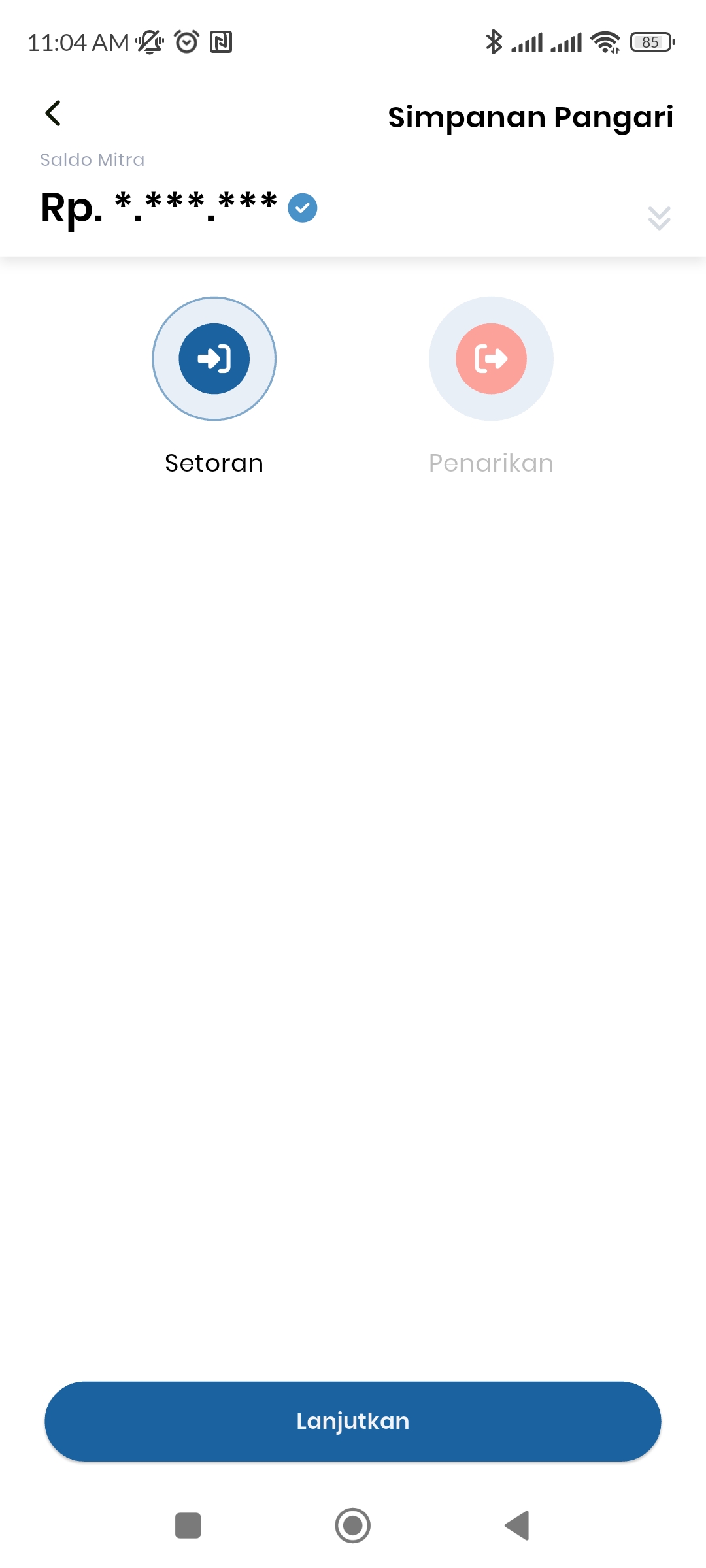Tap Lanjutkan to continue

pos(353,1421)
